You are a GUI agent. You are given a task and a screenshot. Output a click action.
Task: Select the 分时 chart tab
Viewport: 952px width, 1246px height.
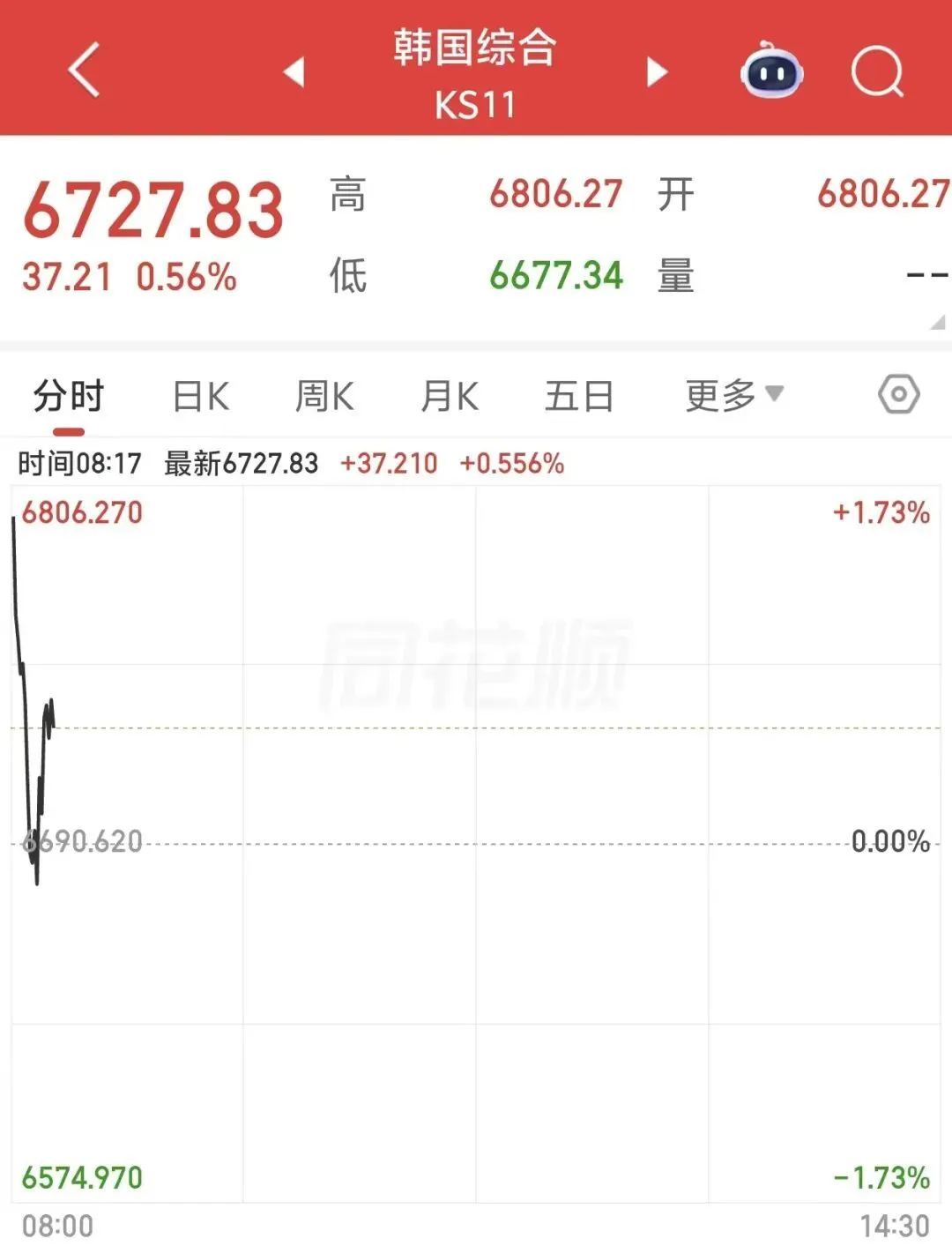click(x=69, y=396)
